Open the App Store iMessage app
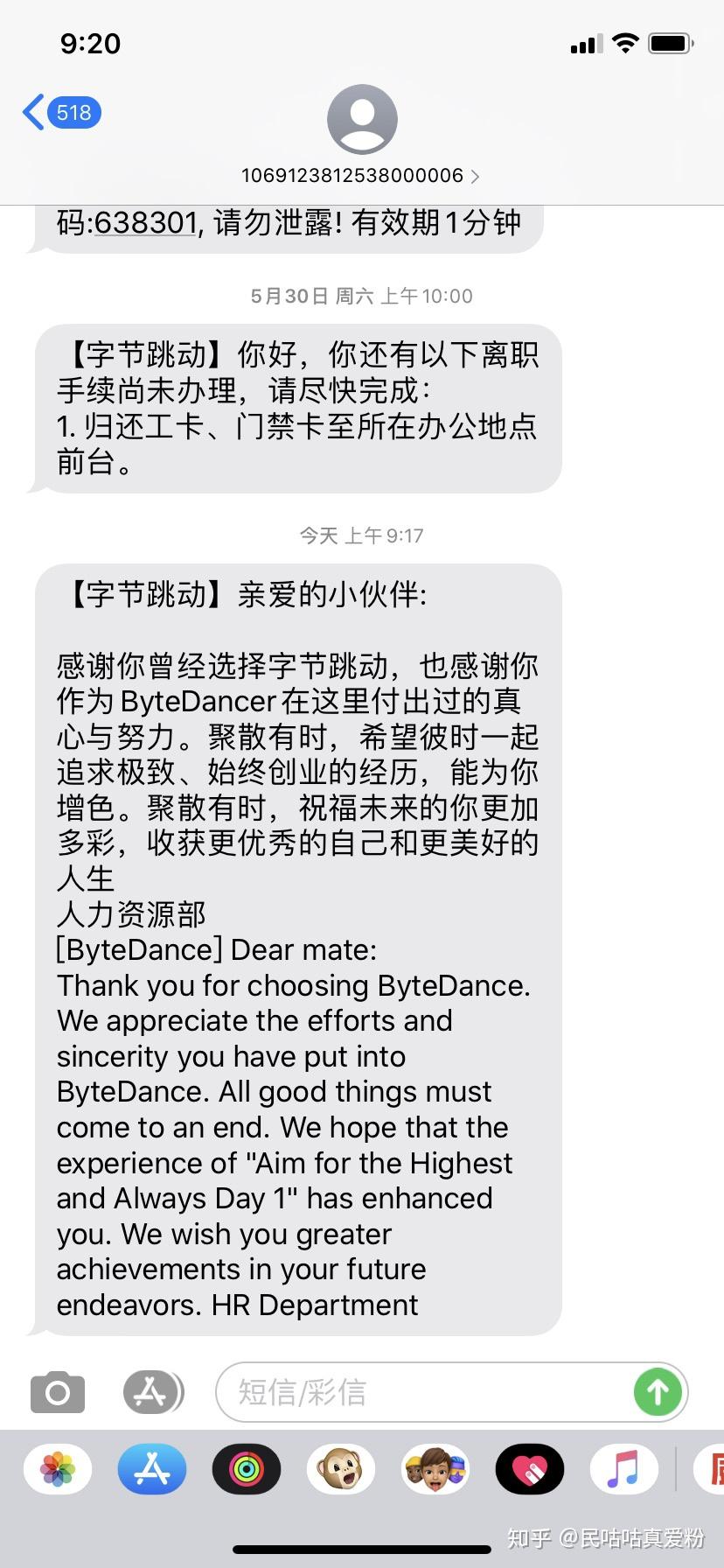This screenshot has width=724, height=1568. point(152,1469)
